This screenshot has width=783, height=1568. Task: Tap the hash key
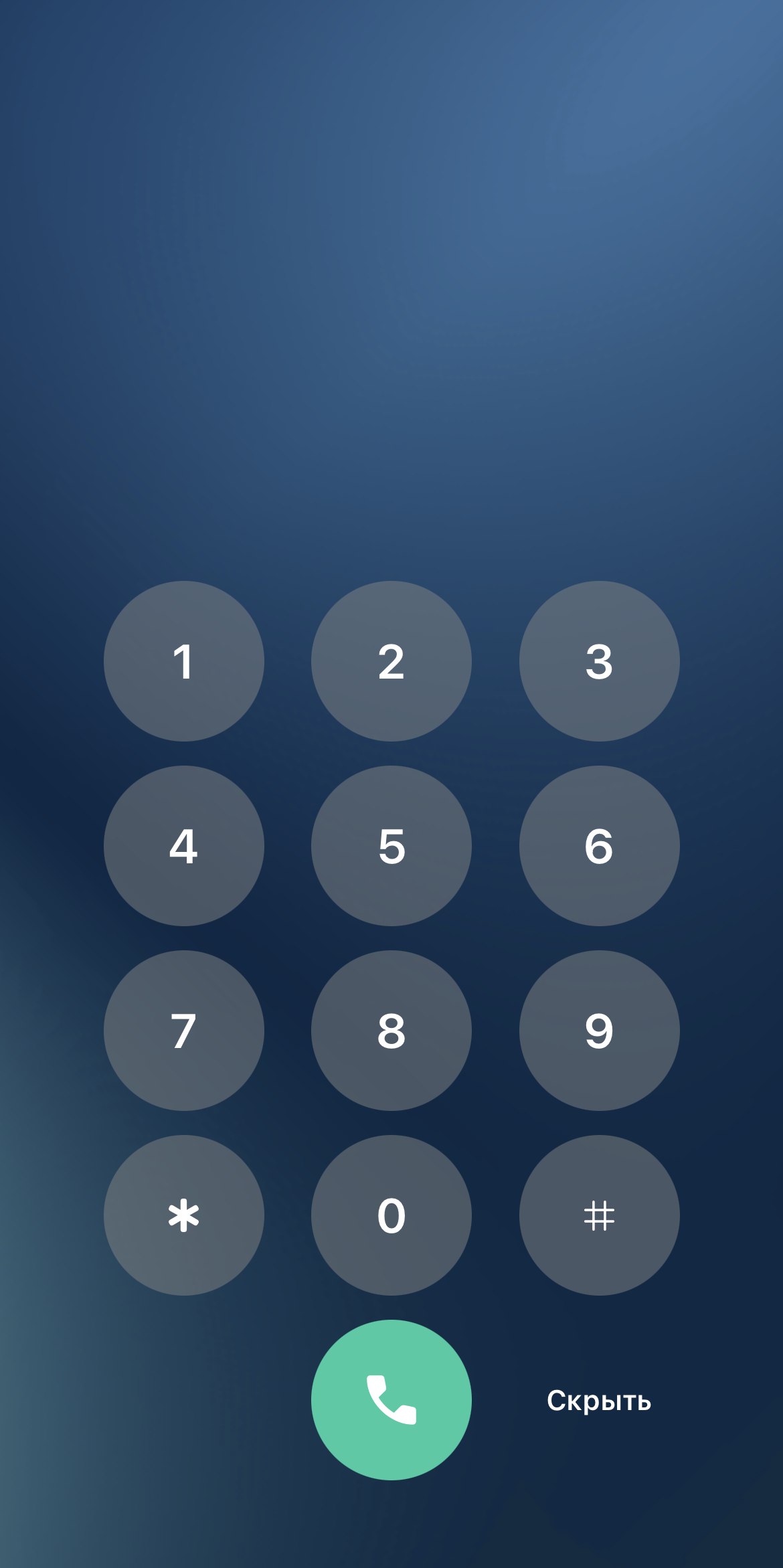click(599, 1215)
